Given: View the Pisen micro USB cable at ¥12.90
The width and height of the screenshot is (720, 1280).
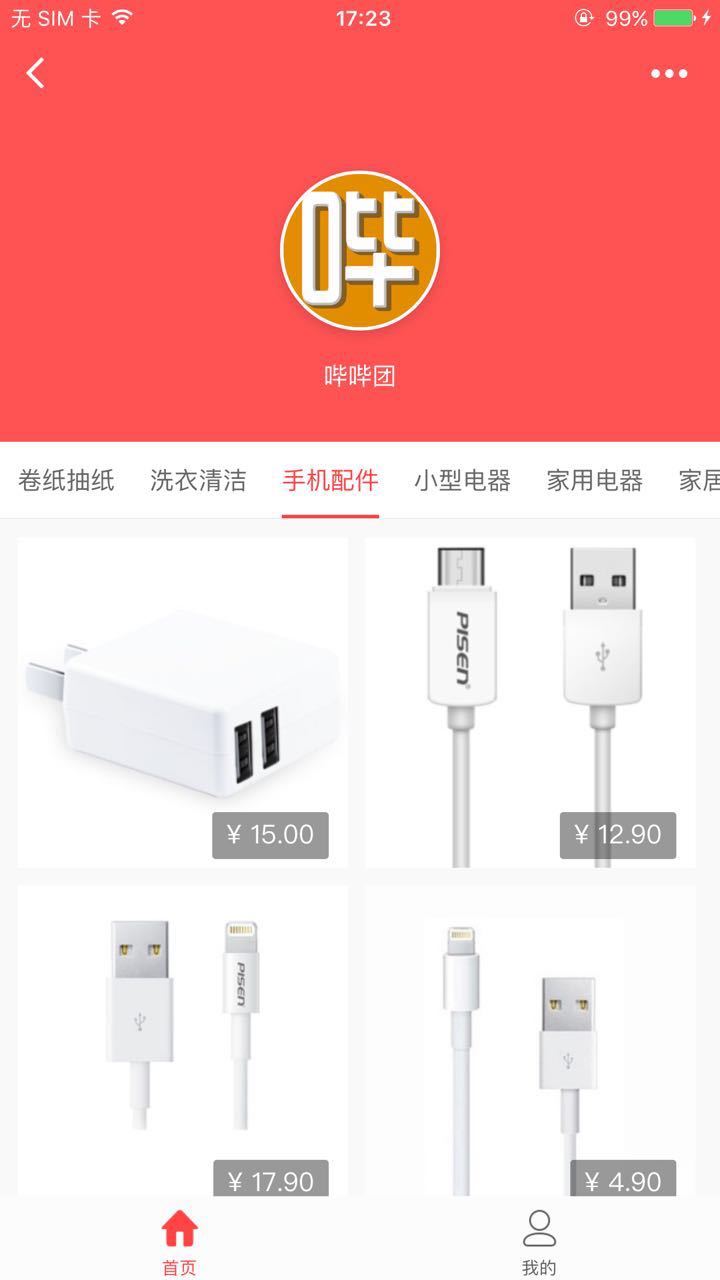Looking at the screenshot, I should point(530,702).
